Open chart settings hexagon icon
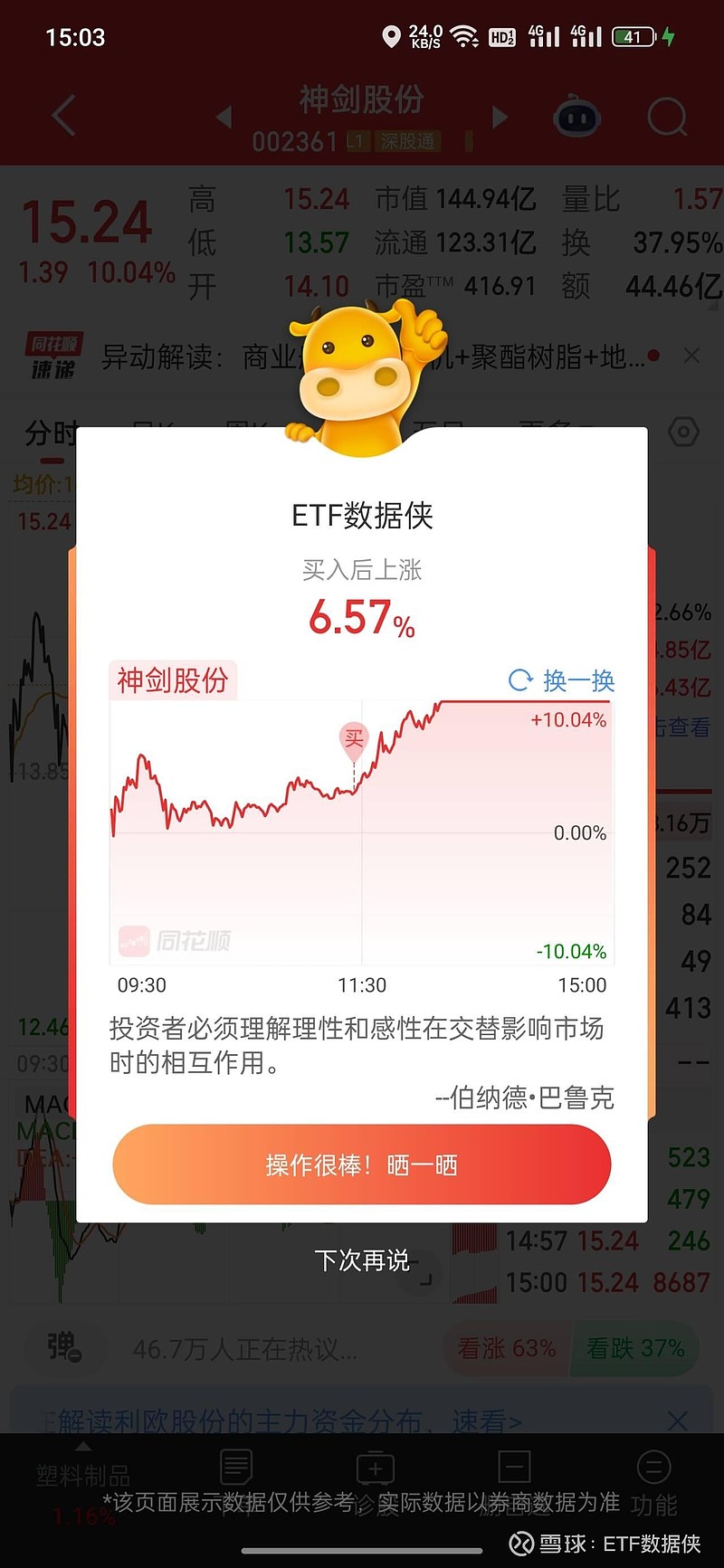724x1568 pixels. (x=683, y=432)
